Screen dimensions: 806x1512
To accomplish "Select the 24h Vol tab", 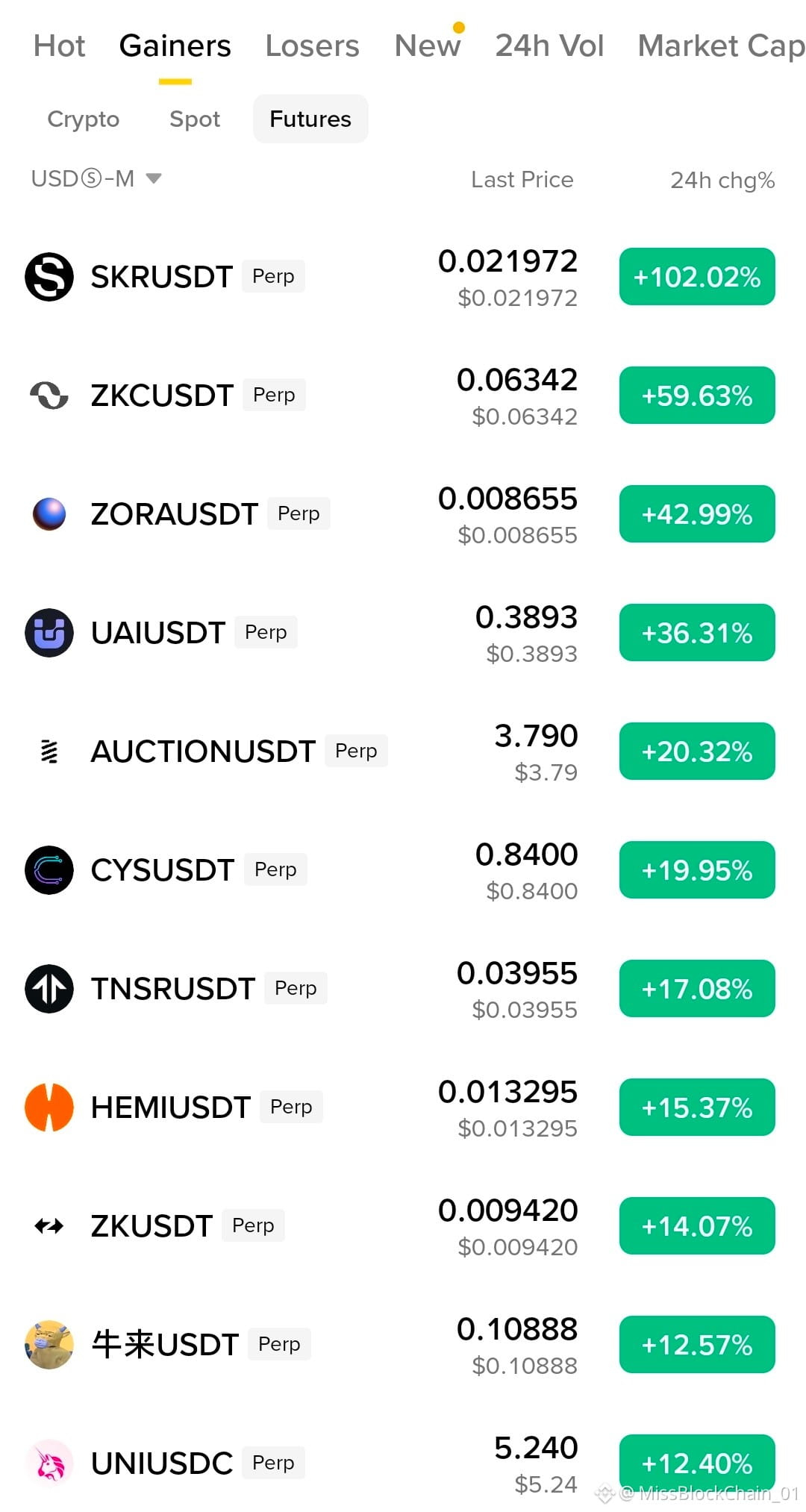I will coord(549,46).
